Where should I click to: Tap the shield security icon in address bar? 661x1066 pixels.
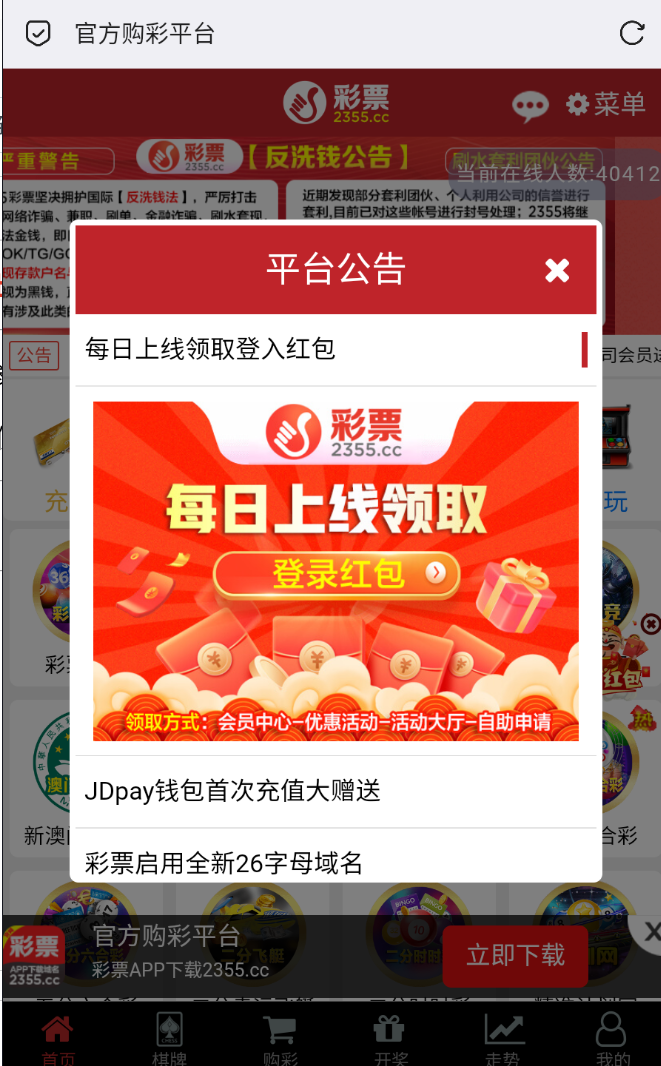pos(38,33)
